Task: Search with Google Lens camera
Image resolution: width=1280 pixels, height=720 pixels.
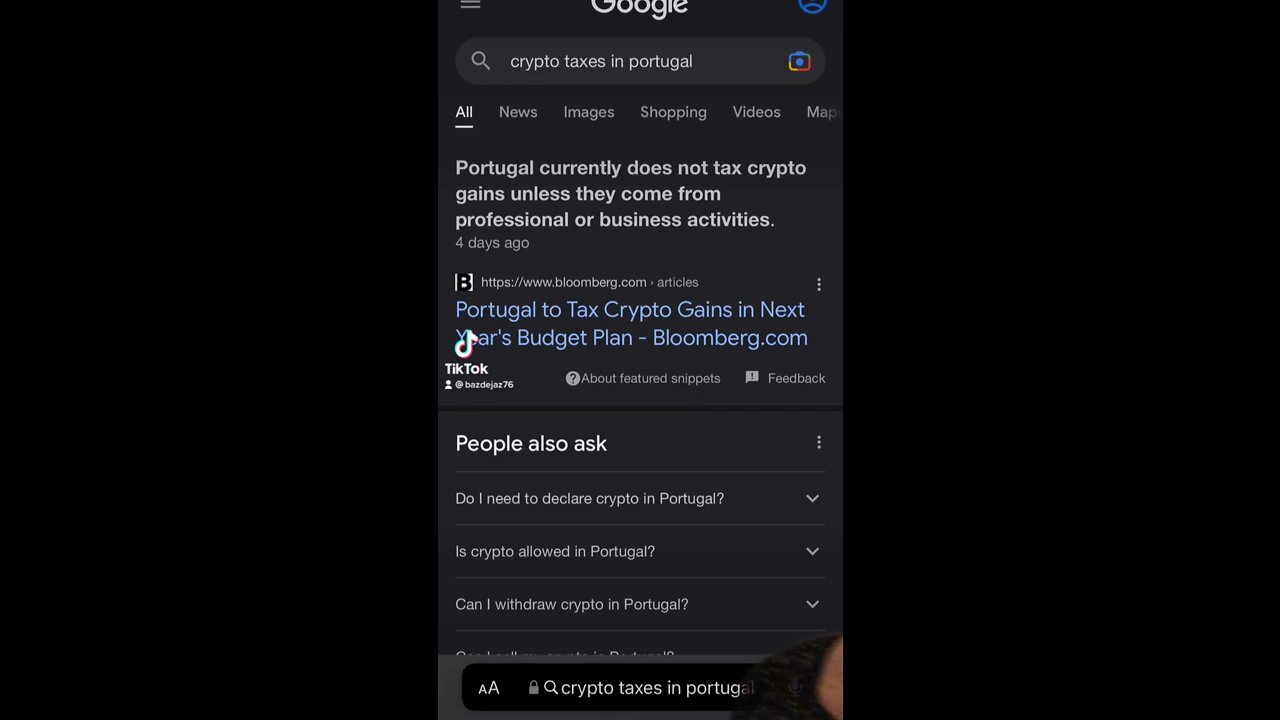Action: click(x=799, y=62)
